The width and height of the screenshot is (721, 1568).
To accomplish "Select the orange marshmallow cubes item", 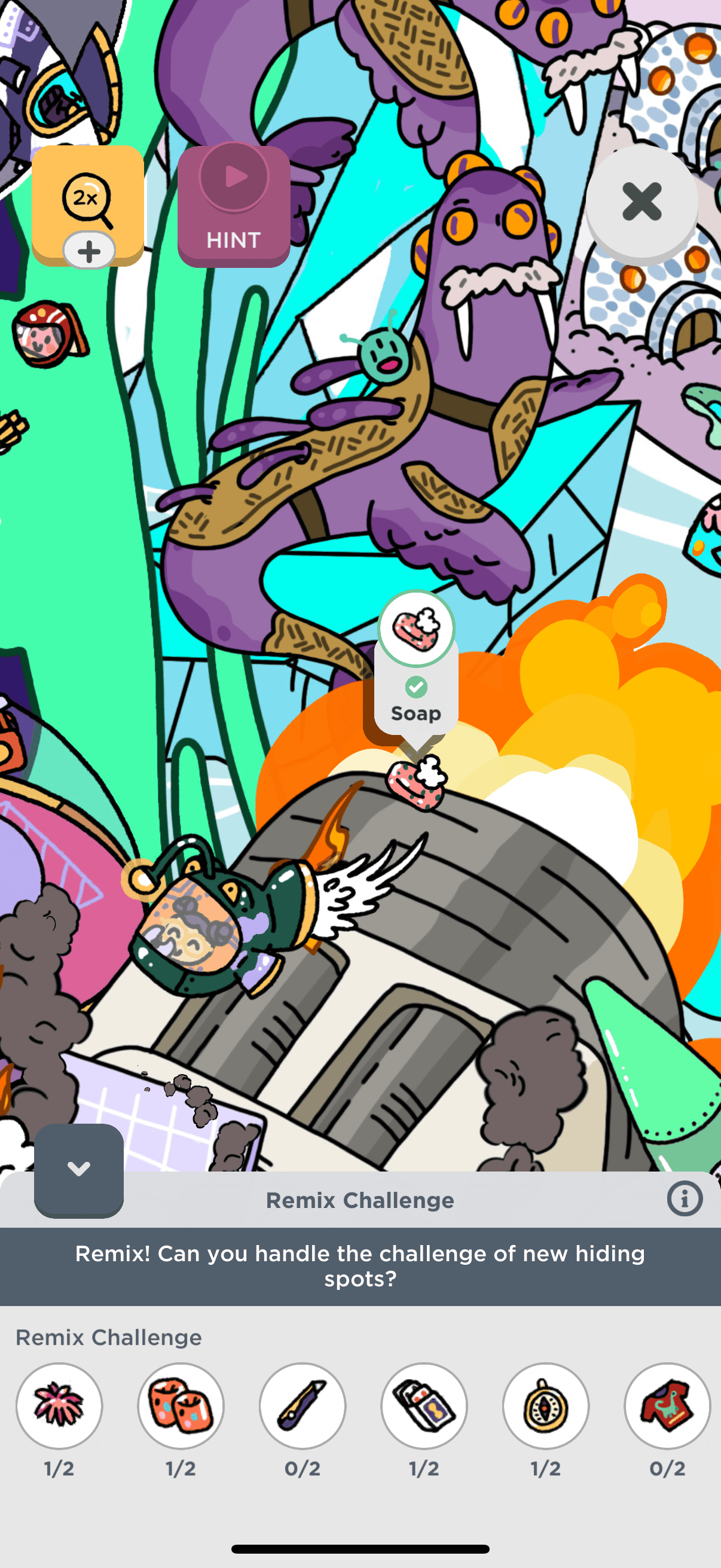I will (x=181, y=1405).
